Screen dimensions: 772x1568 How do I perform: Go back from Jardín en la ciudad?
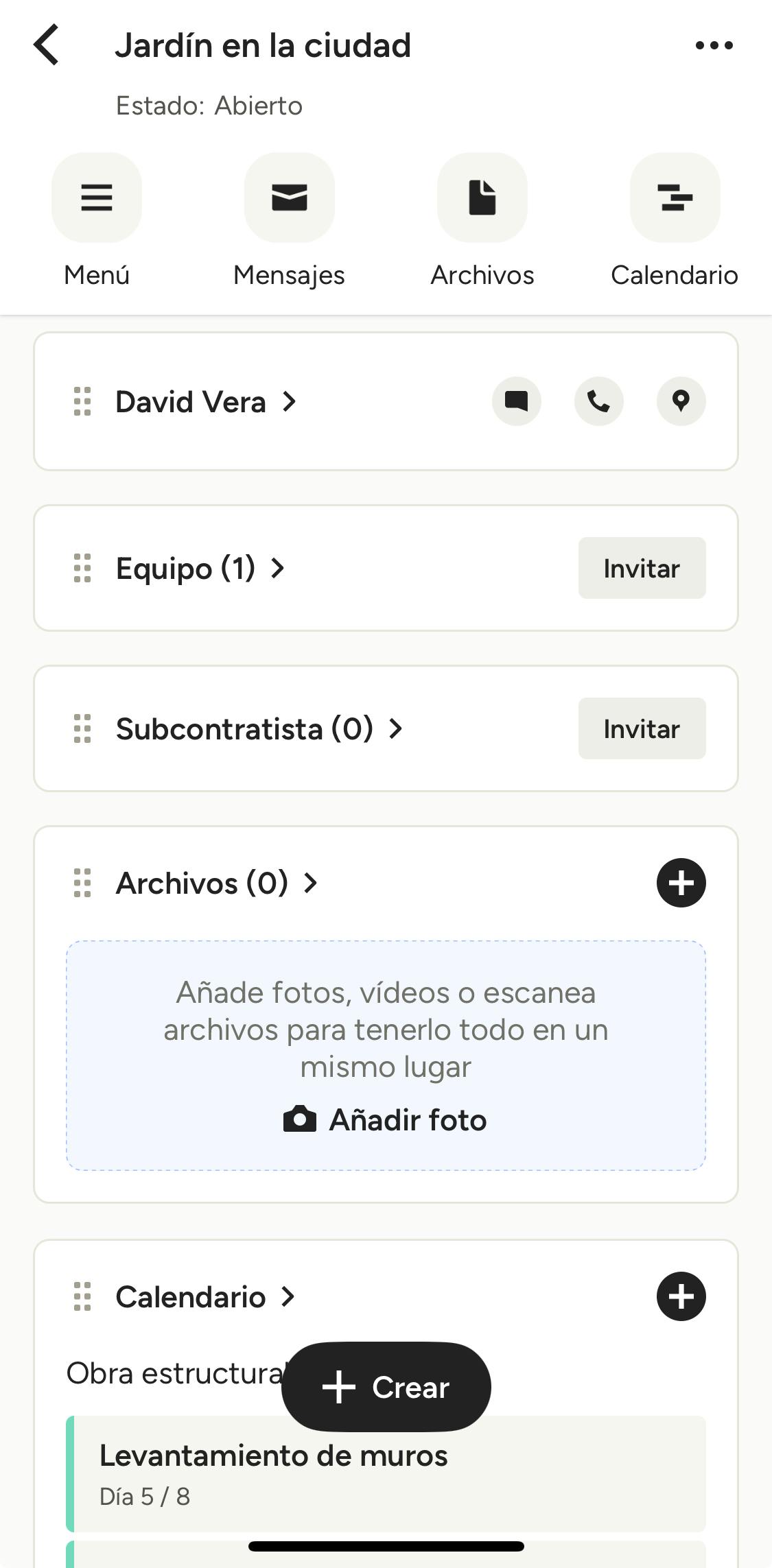click(x=47, y=45)
